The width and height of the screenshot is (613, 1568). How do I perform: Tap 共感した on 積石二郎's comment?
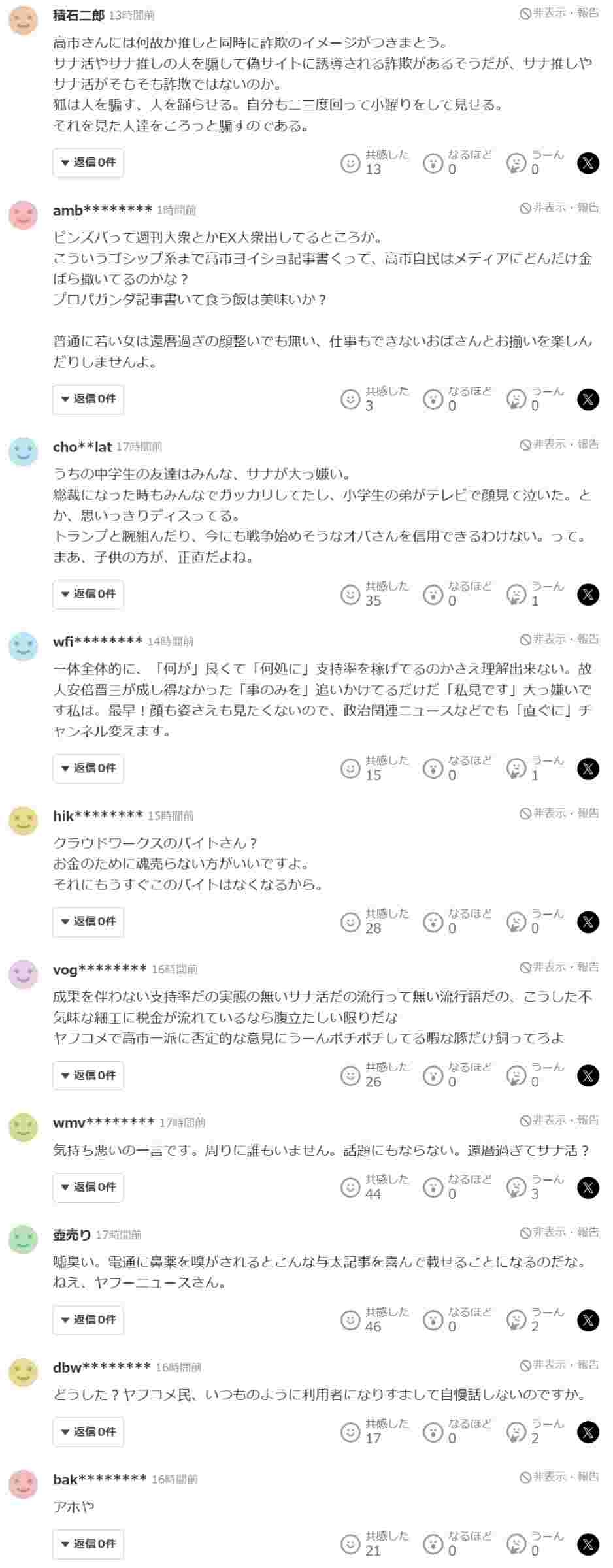[x=351, y=163]
